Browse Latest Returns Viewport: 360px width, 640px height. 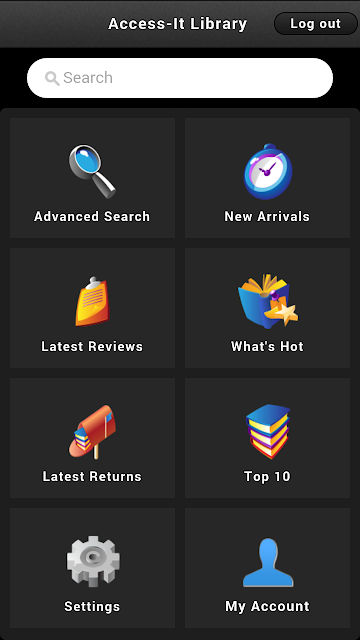(x=92, y=438)
